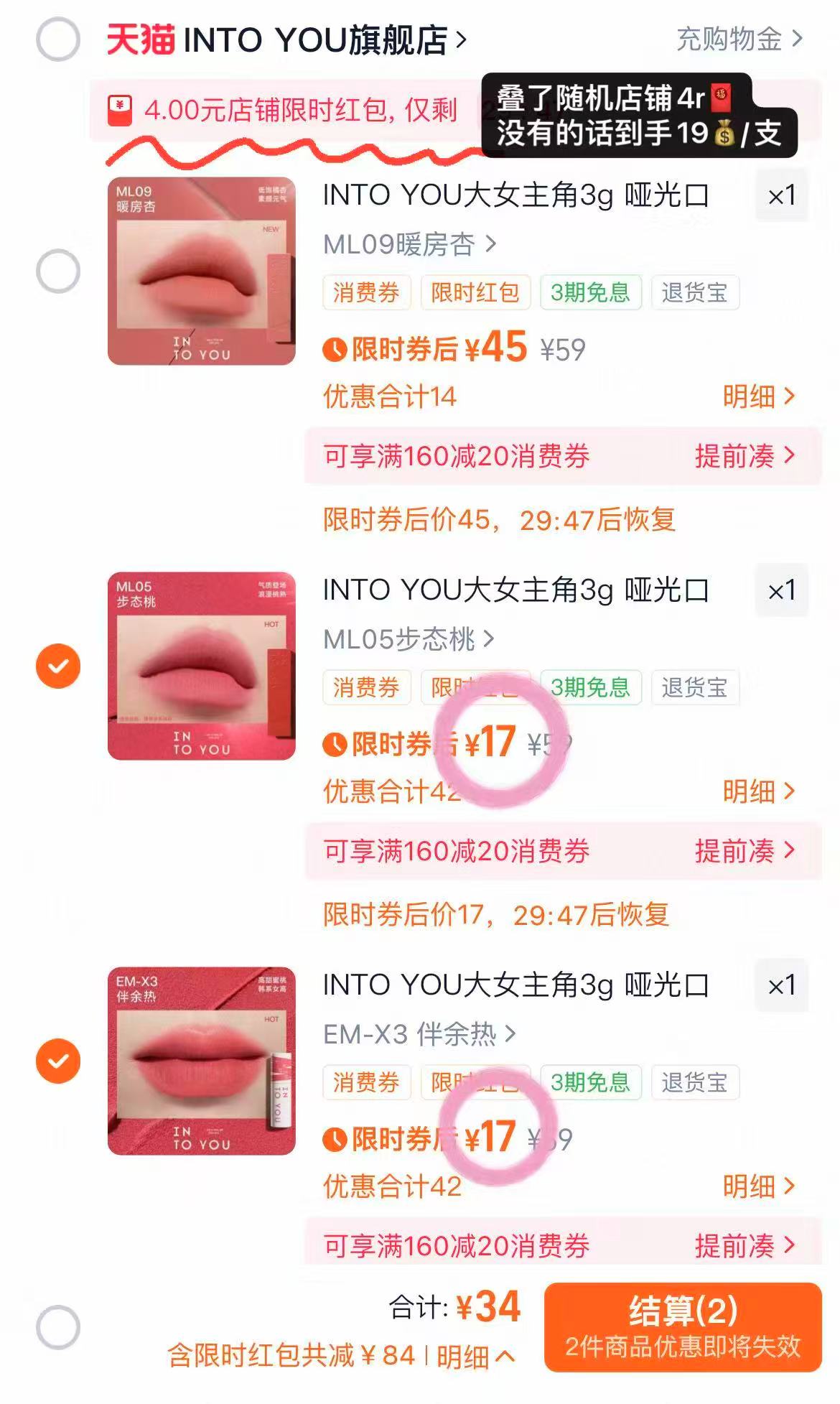This screenshot has width=840, height=1404.
Task: Select the 消费券 tag on ML09 product
Action: (368, 292)
